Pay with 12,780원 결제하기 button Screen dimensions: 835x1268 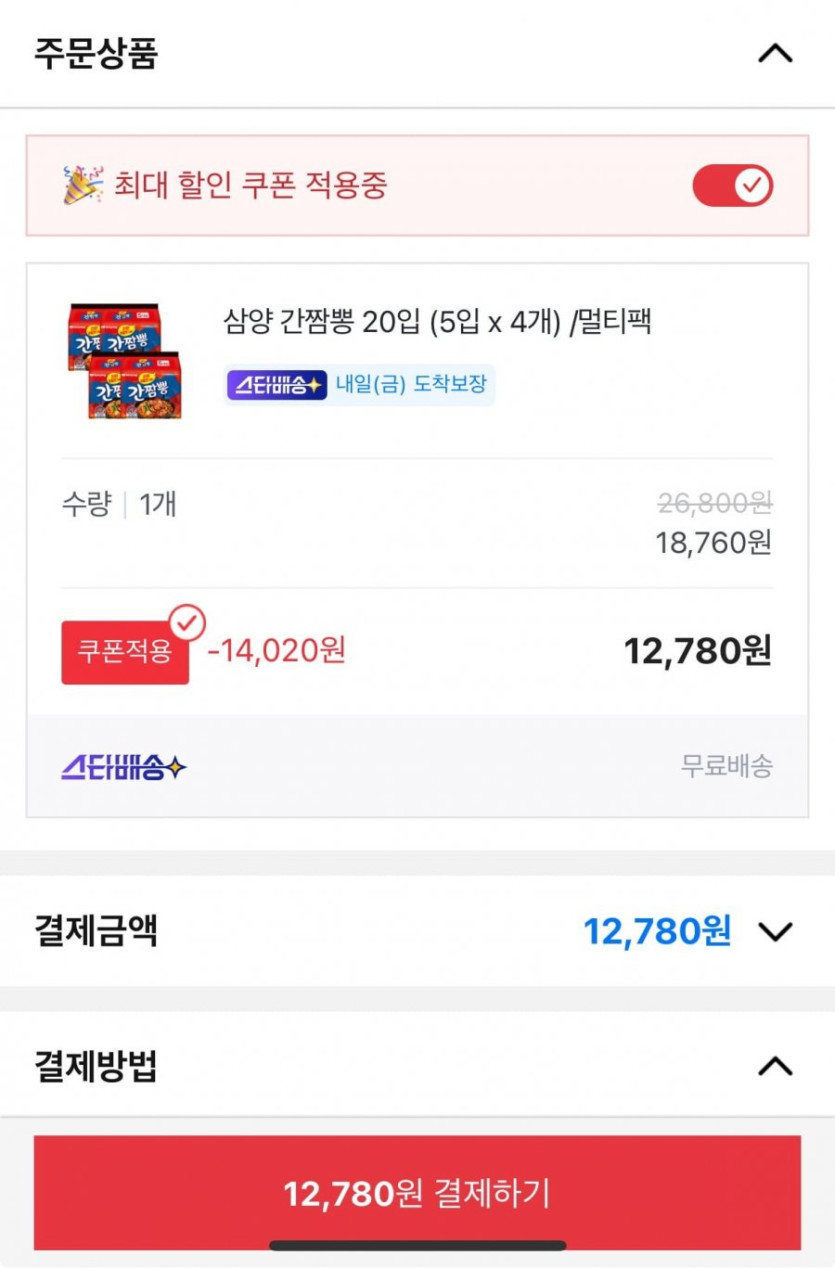(417, 1192)
